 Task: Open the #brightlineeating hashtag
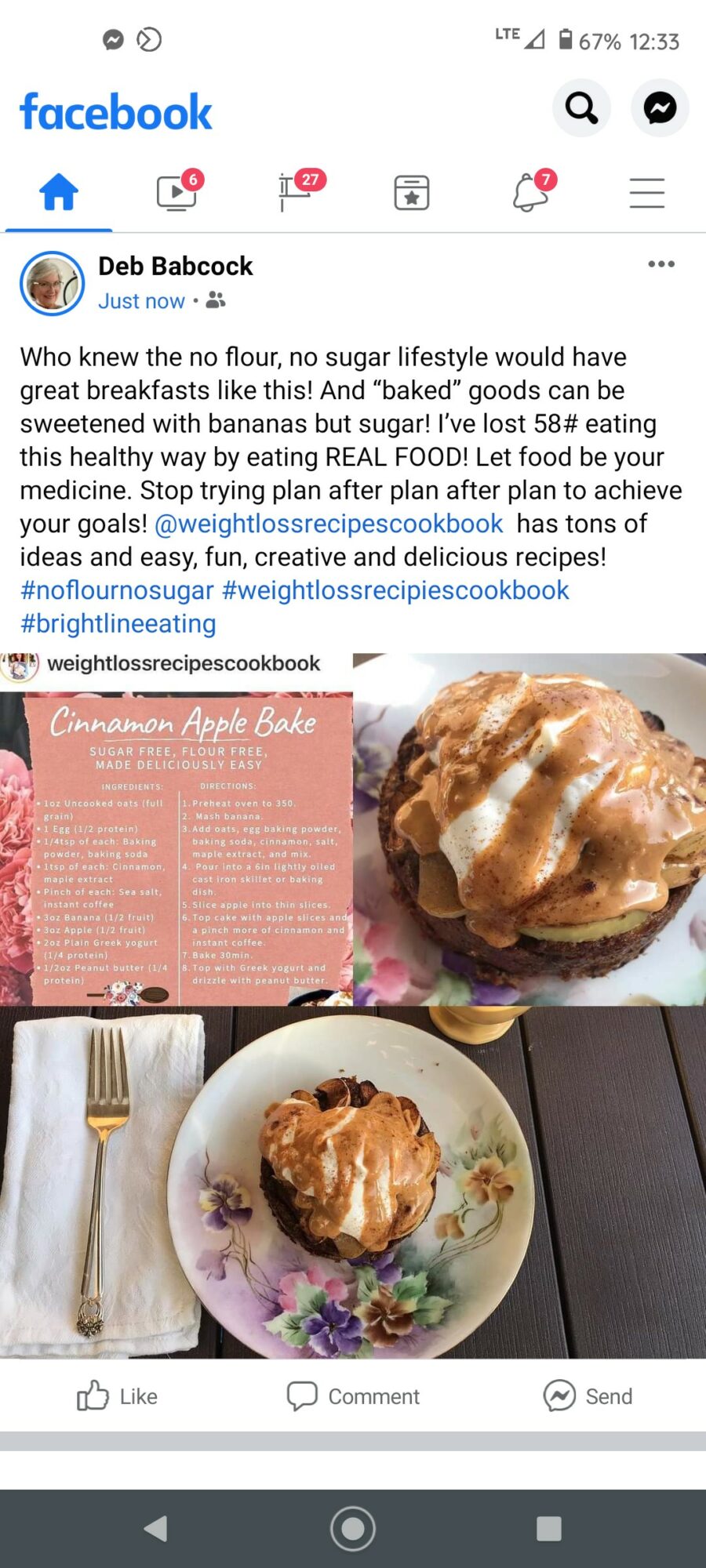click(x=118, y=624)
